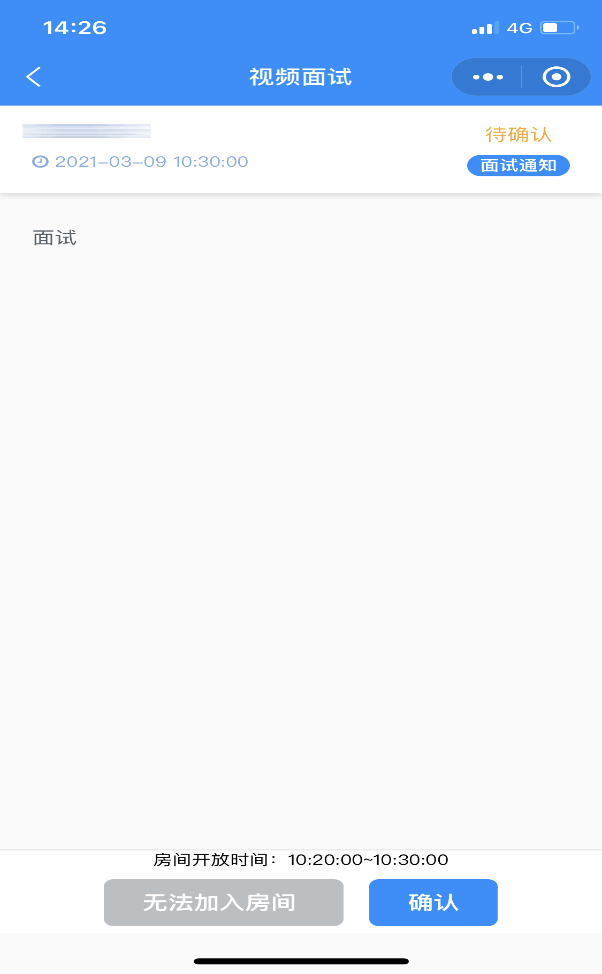
Task: Go back using the top-left arrow
Action: pyautogui.click(x=34, y=77)
